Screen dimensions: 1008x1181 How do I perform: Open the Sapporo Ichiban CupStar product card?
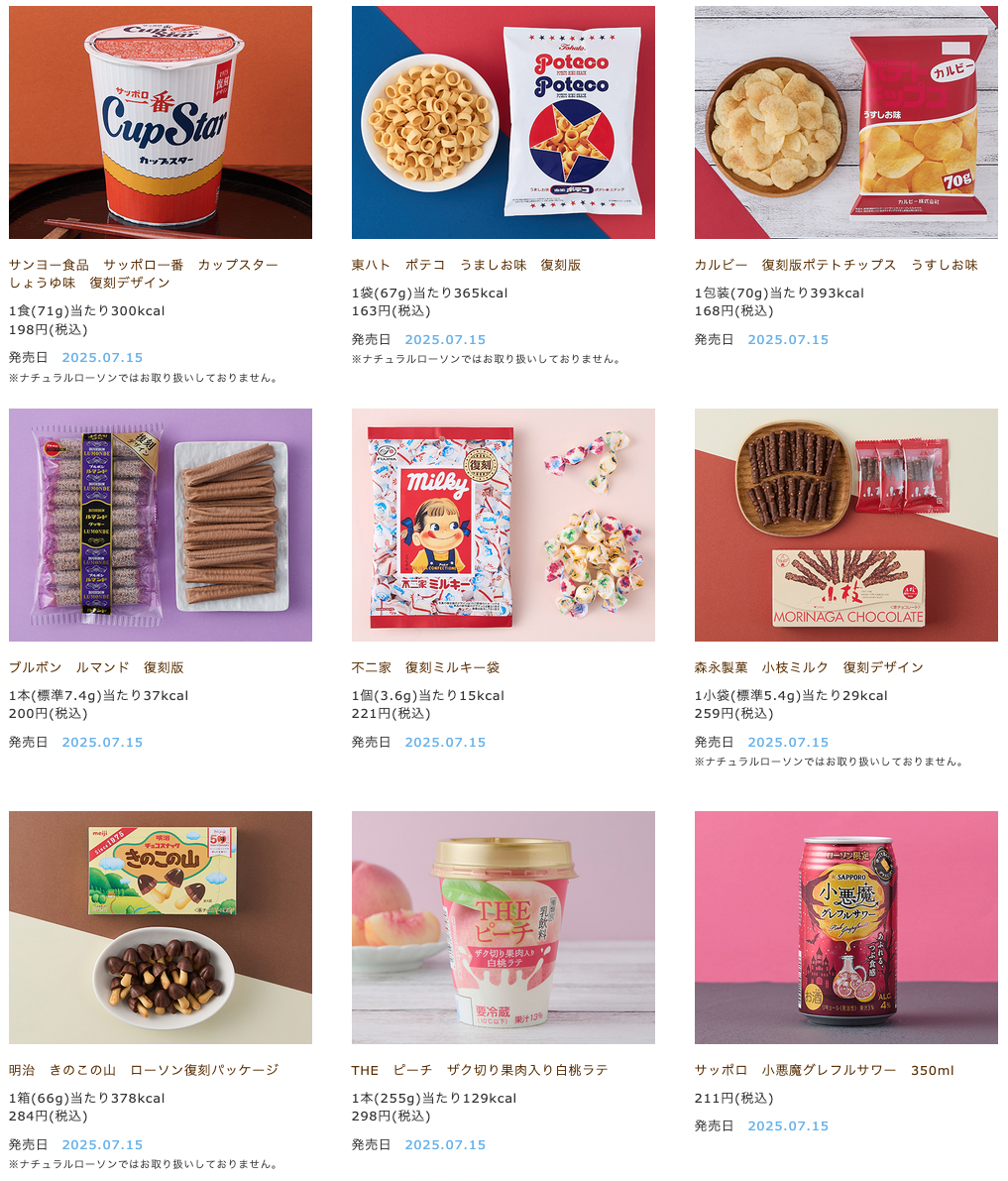160,123
